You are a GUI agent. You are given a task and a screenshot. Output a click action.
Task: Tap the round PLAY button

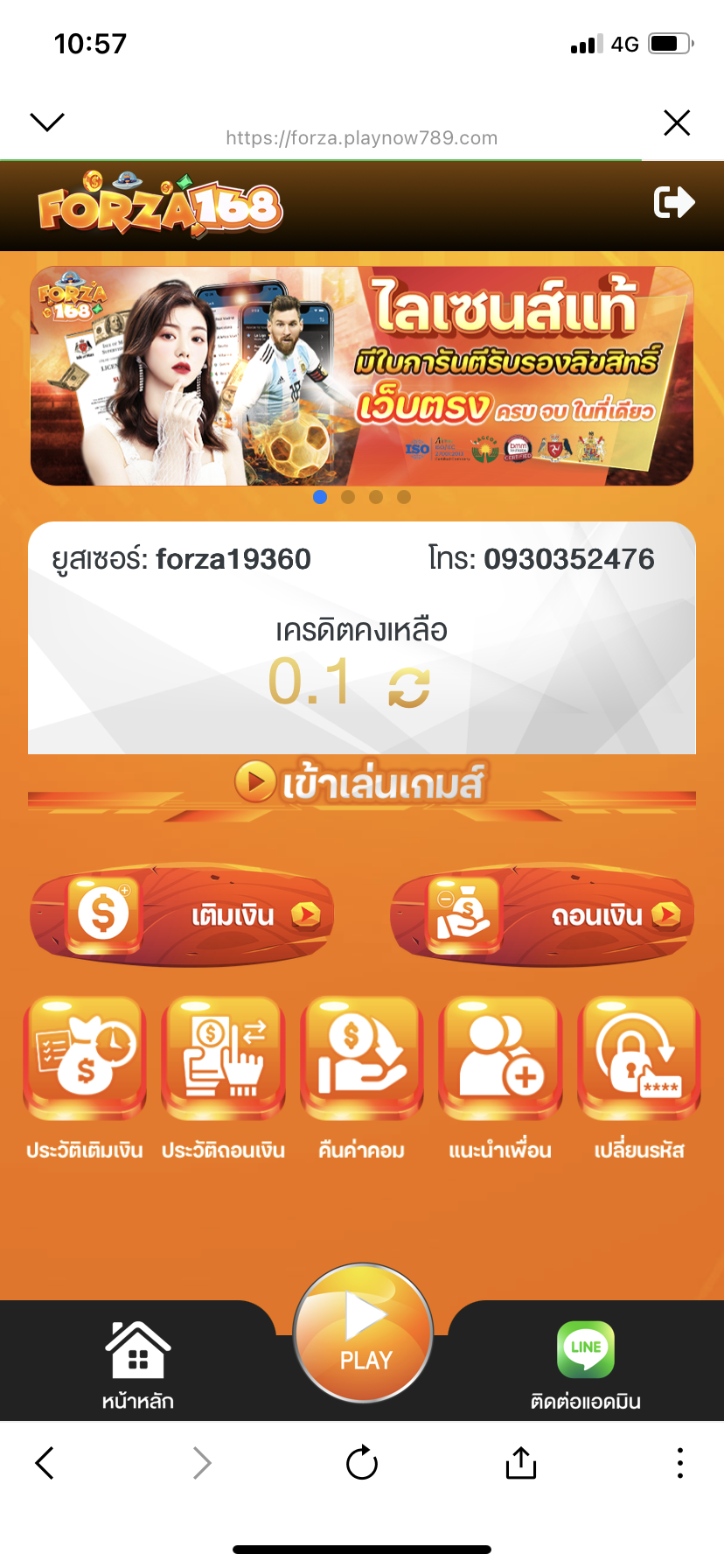click(x=363, y=1333)
